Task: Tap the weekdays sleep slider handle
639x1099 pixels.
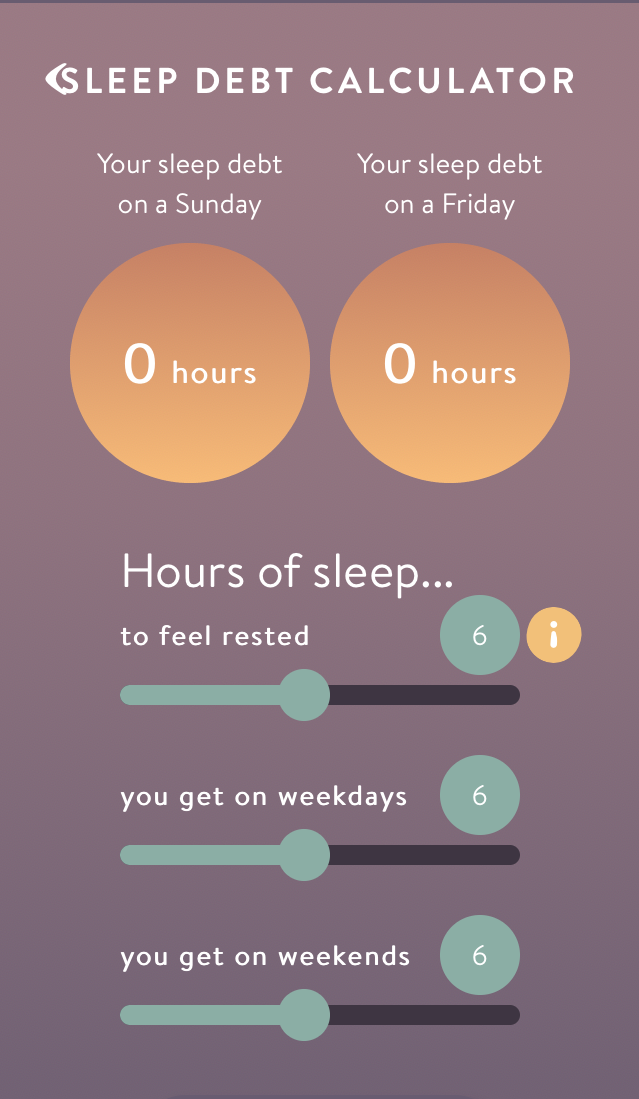Action: tap(304, 855)
